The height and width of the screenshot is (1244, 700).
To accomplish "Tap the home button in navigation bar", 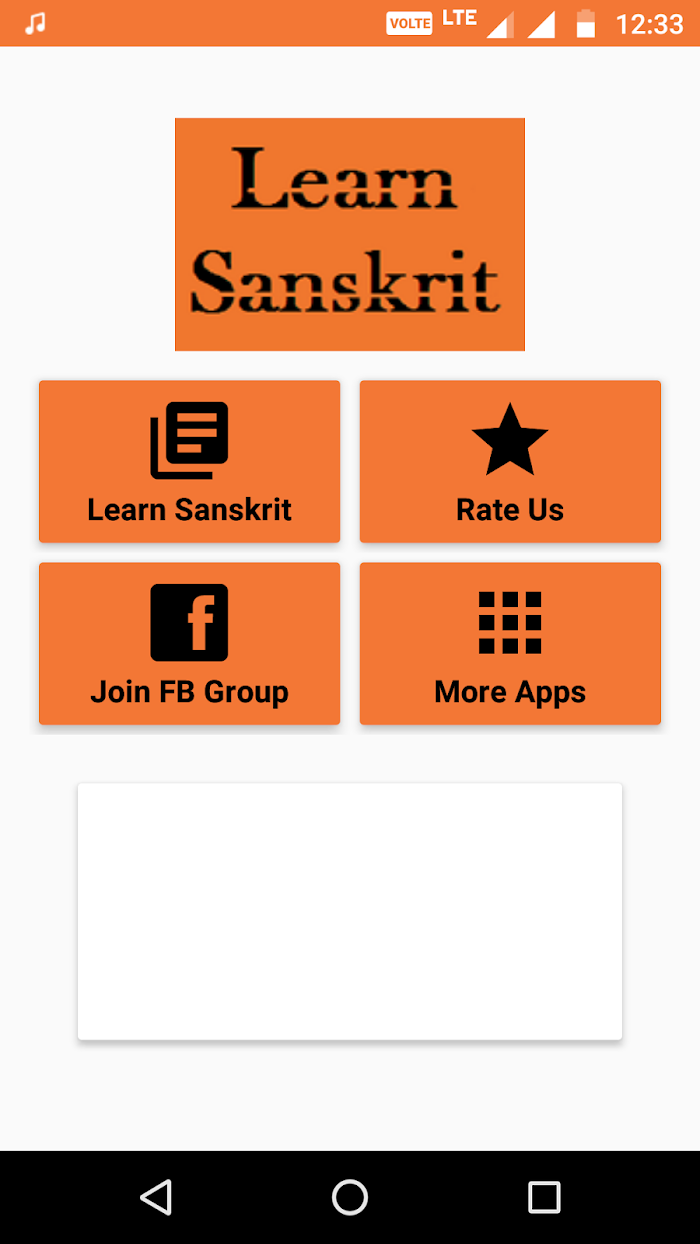I will point(350,1197).
